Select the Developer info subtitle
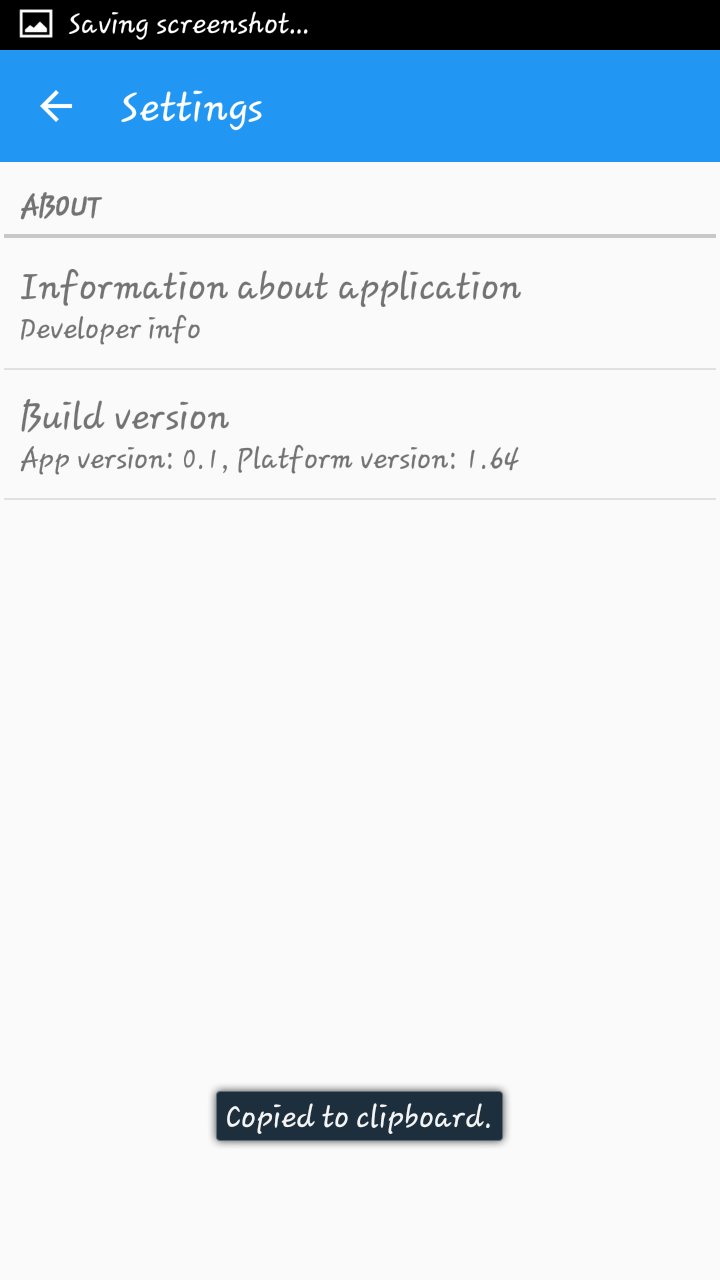This screenshot has width=720, height=1280. [110, 328]
